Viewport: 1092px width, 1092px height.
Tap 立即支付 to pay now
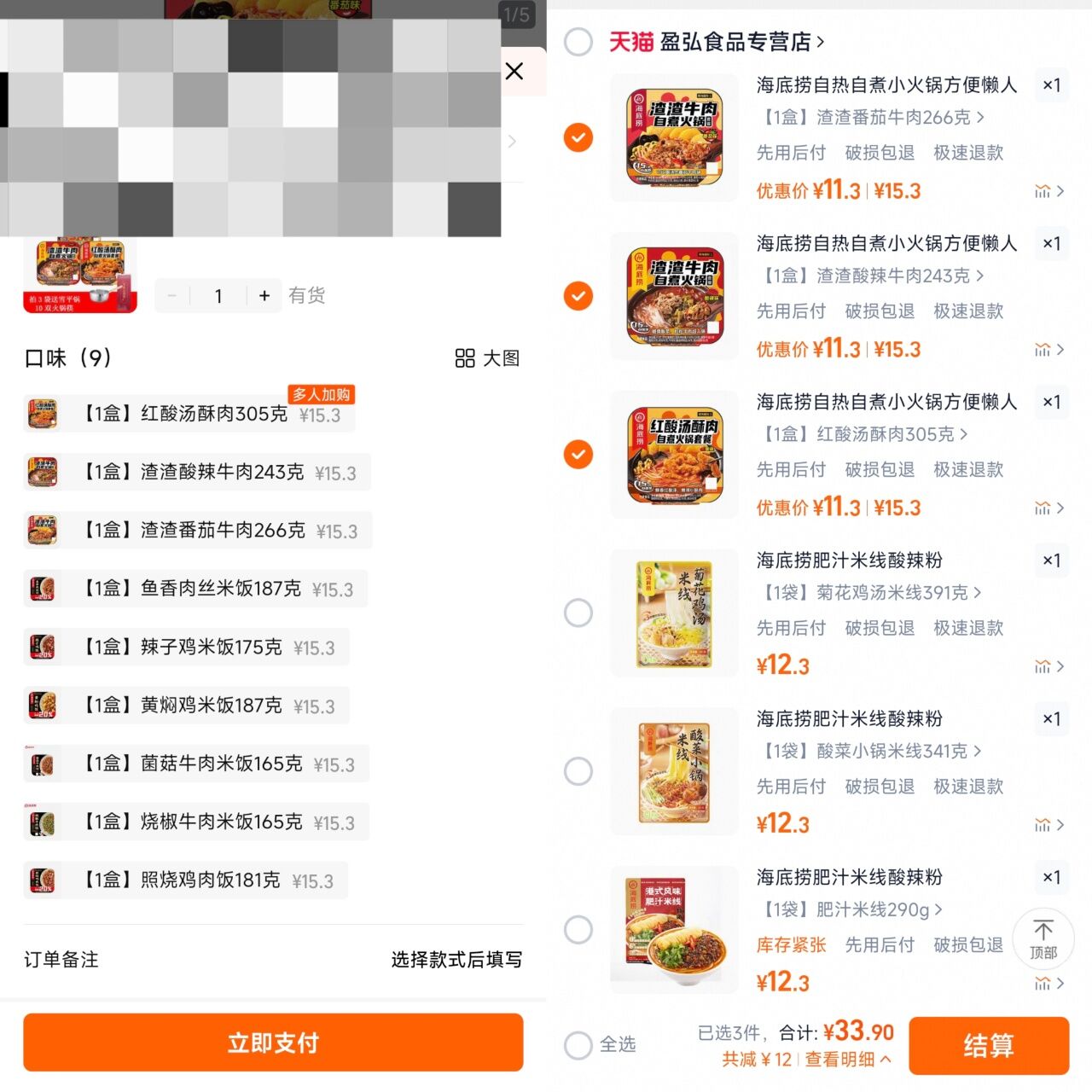point(273,1043)
